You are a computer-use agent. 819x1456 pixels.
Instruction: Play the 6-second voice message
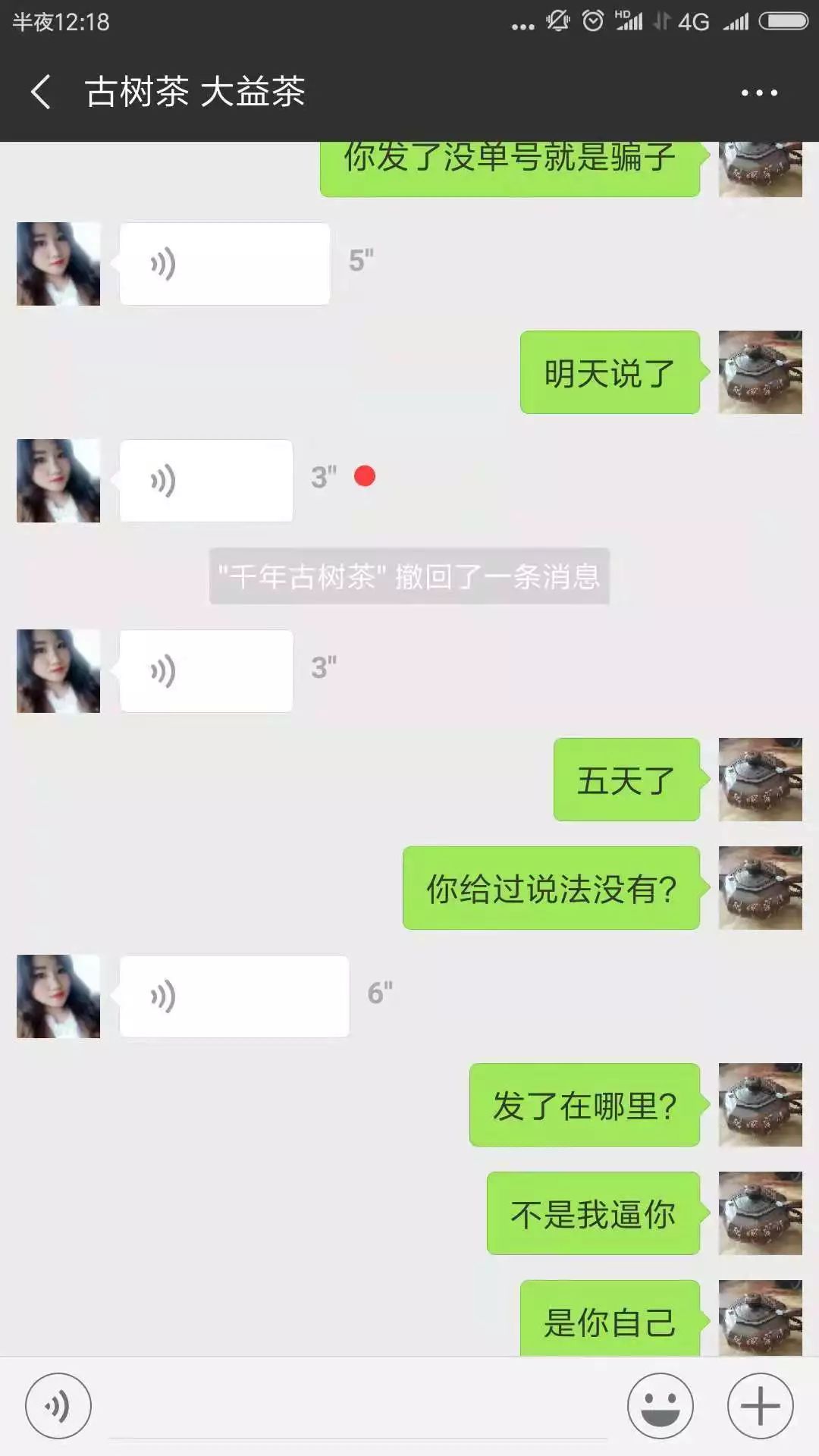click(x=234, y=996)
